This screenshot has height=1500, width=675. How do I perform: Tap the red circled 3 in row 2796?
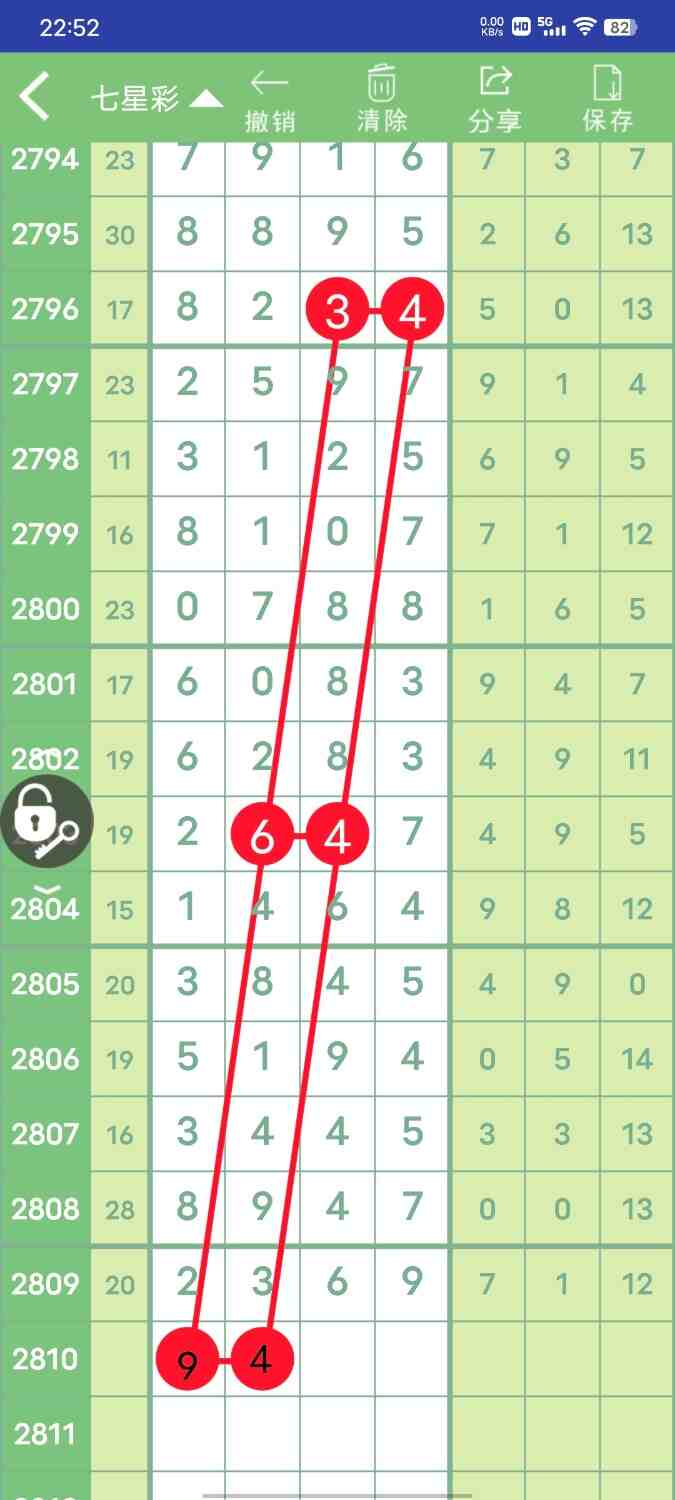tap(337, 310)
